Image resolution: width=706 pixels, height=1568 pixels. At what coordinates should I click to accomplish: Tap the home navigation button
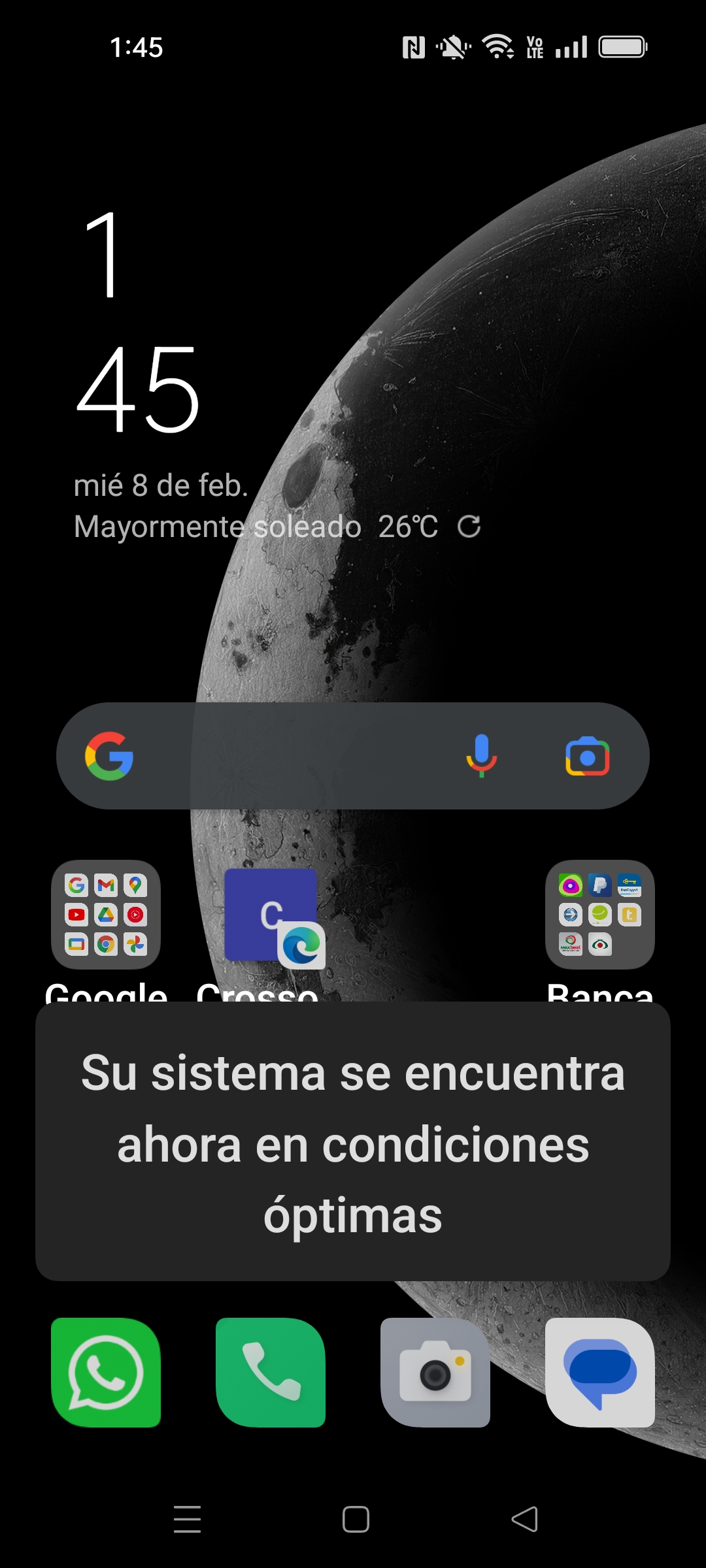(x=356, y=1519)
